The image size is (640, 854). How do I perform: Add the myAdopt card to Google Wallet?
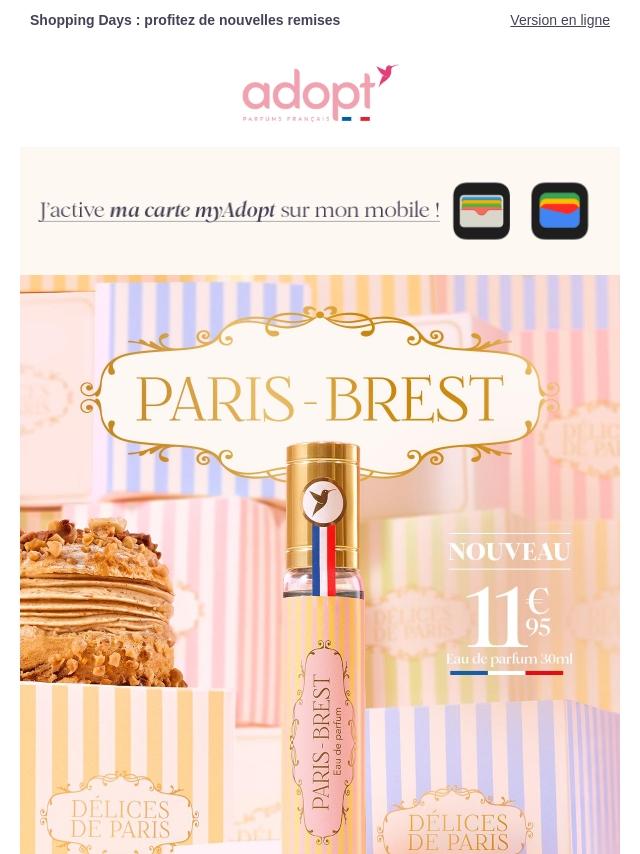coord(559,211)
